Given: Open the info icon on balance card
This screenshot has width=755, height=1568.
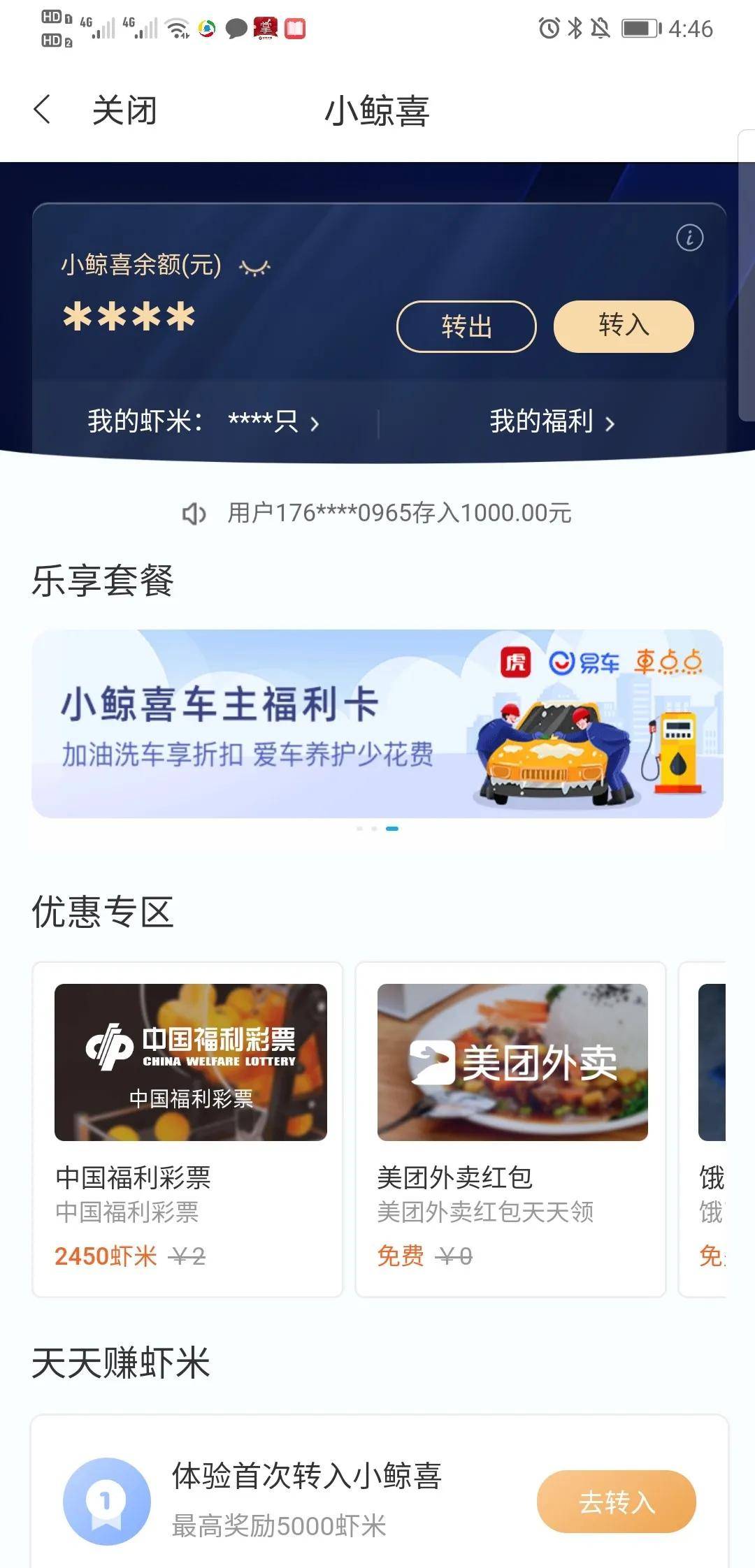Looking at the screenshot, I should pos(689,238).
